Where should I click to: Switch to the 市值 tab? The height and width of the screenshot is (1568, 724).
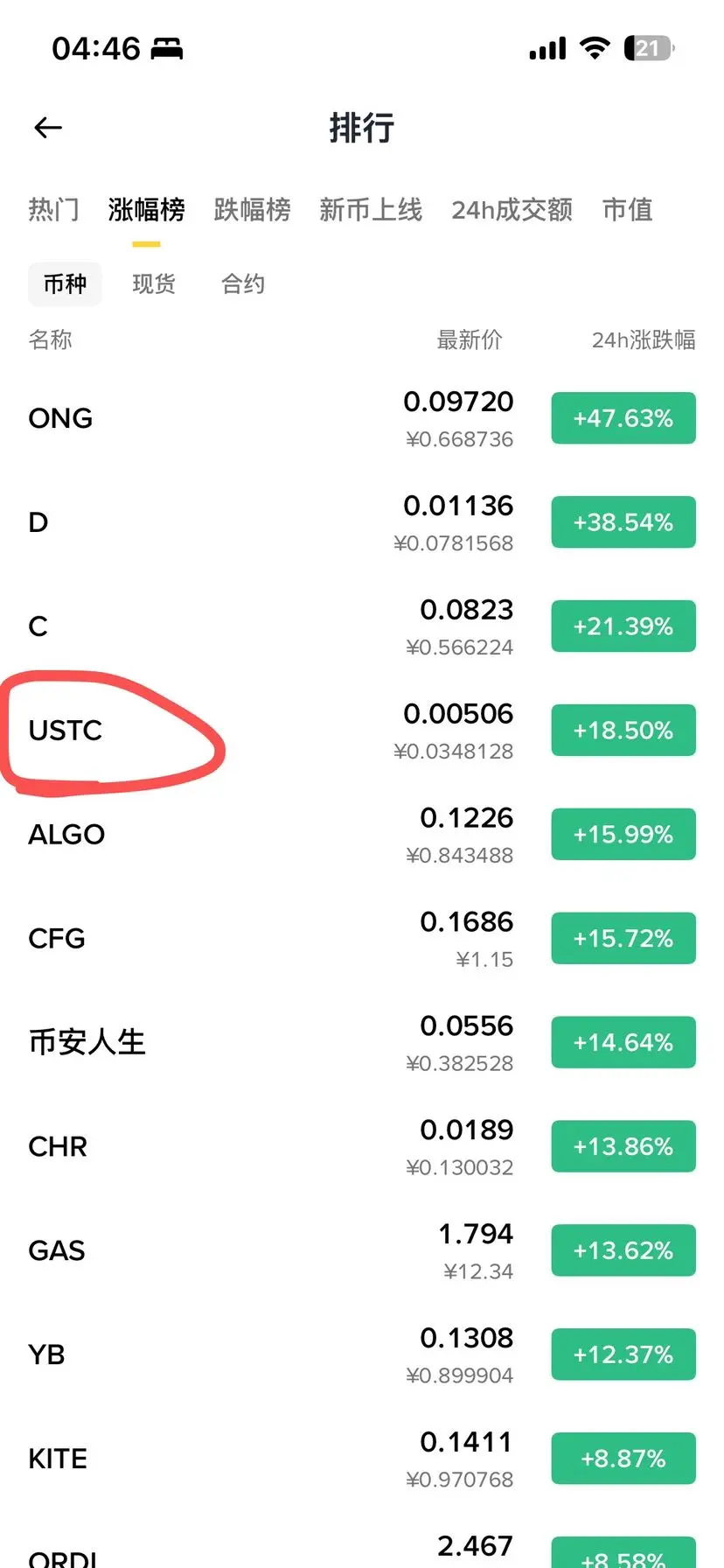[627, 210]
